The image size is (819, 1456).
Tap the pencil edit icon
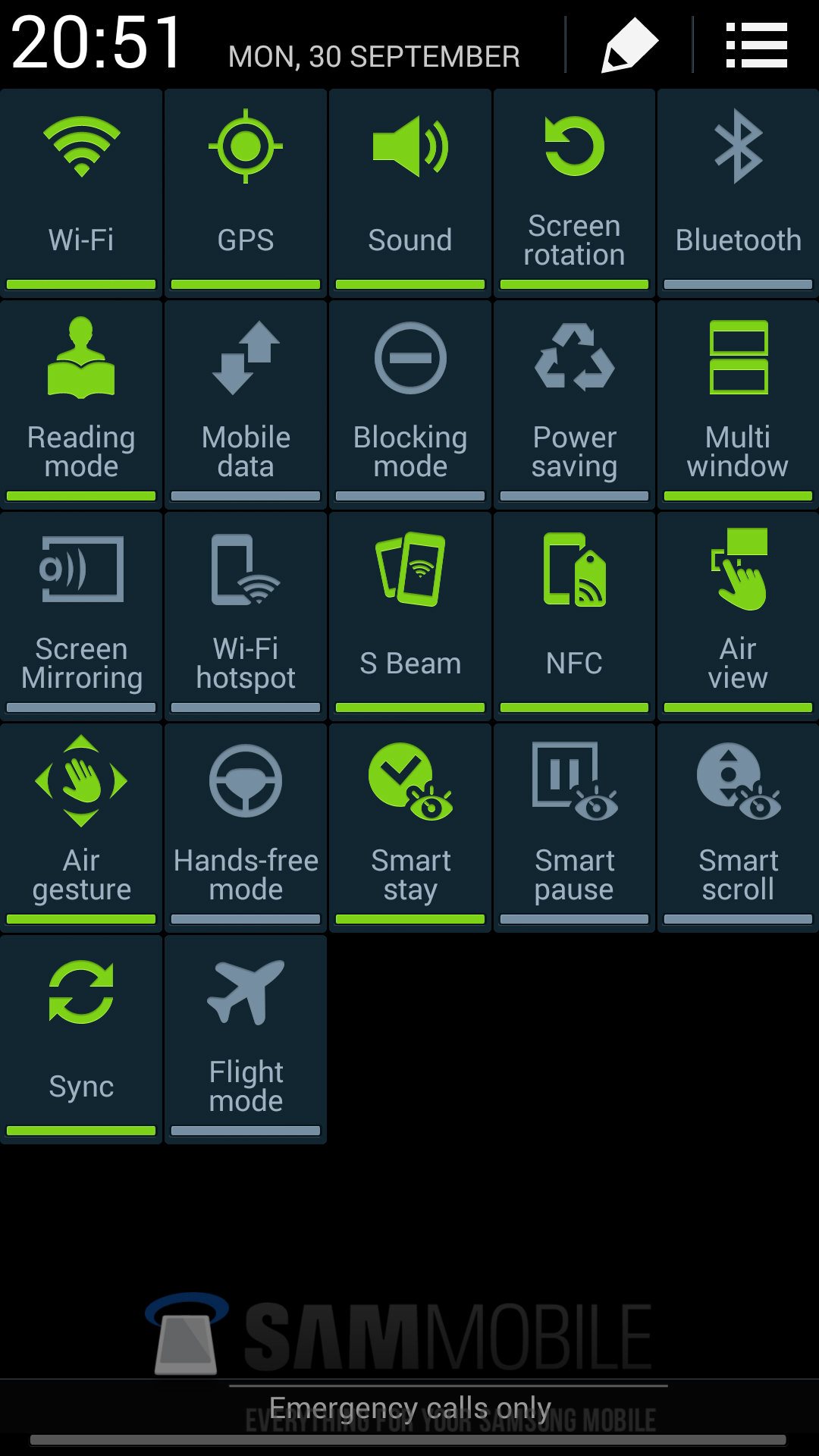(629, 45)
